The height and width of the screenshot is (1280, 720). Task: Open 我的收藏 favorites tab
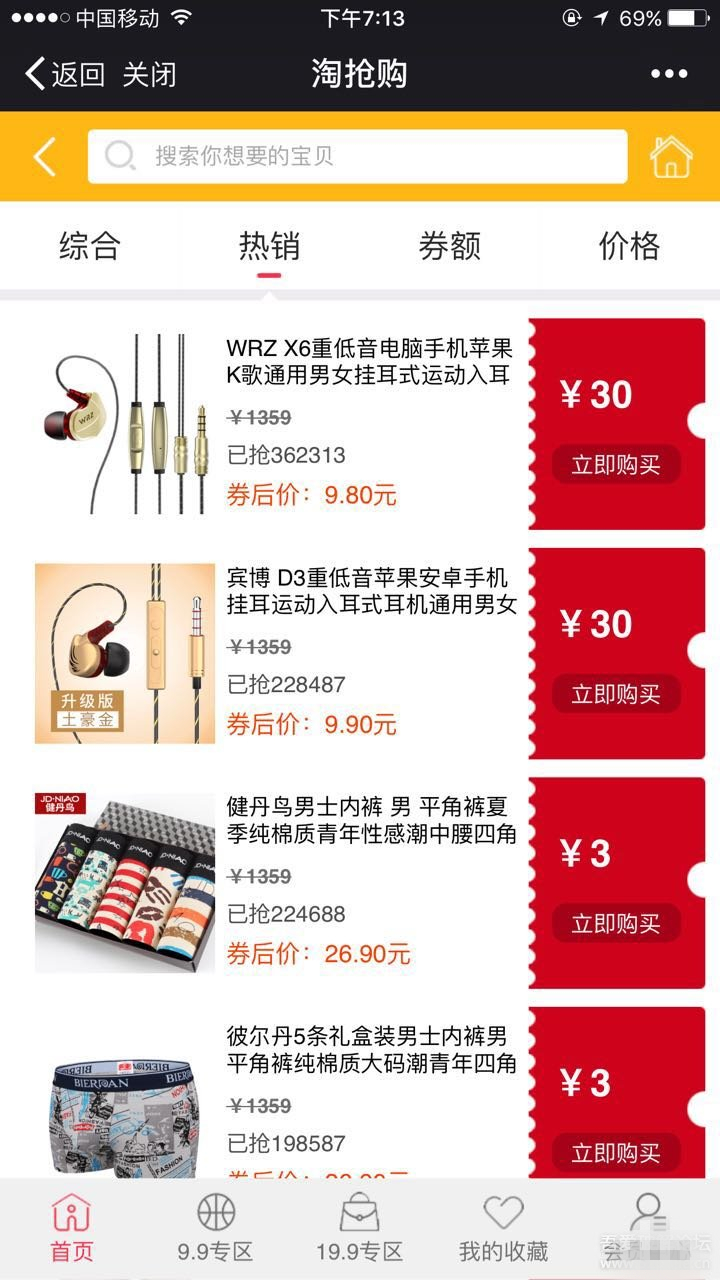click(x=503, y=1228)
